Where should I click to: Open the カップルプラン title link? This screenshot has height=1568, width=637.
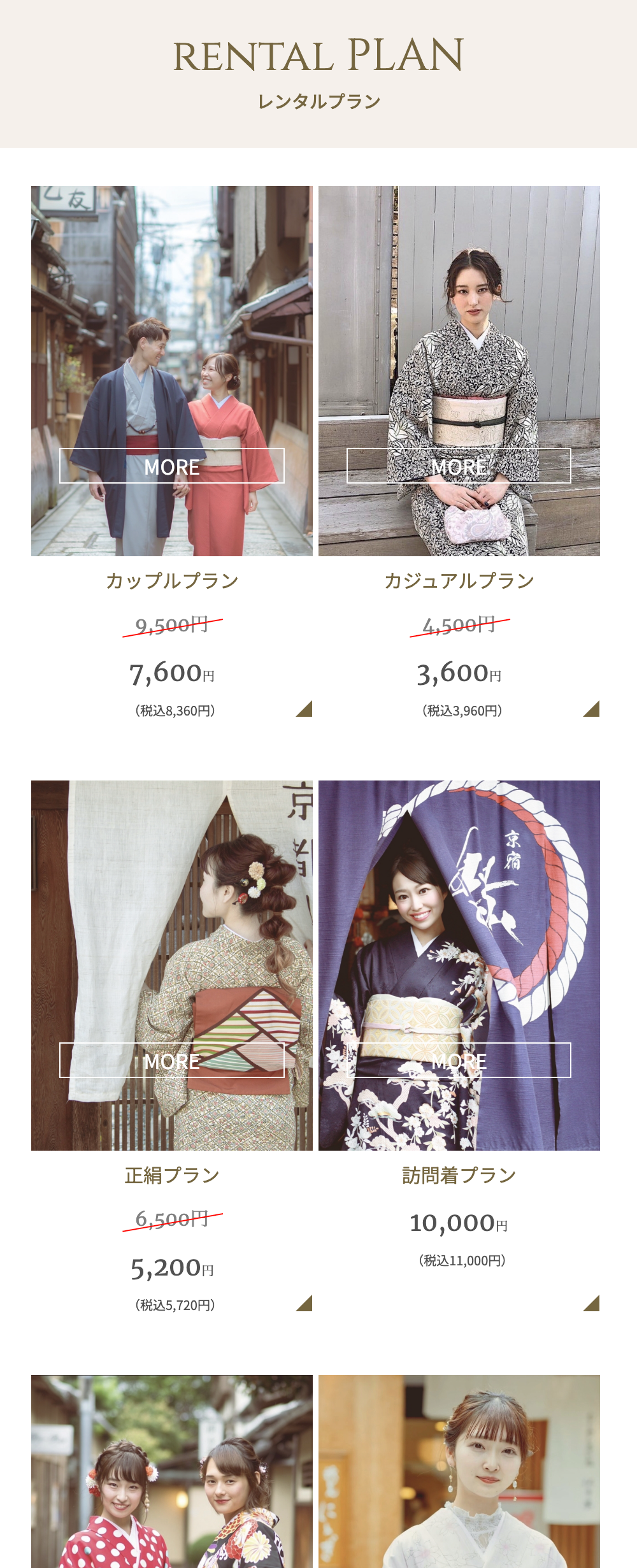click(x=172, y=580)
